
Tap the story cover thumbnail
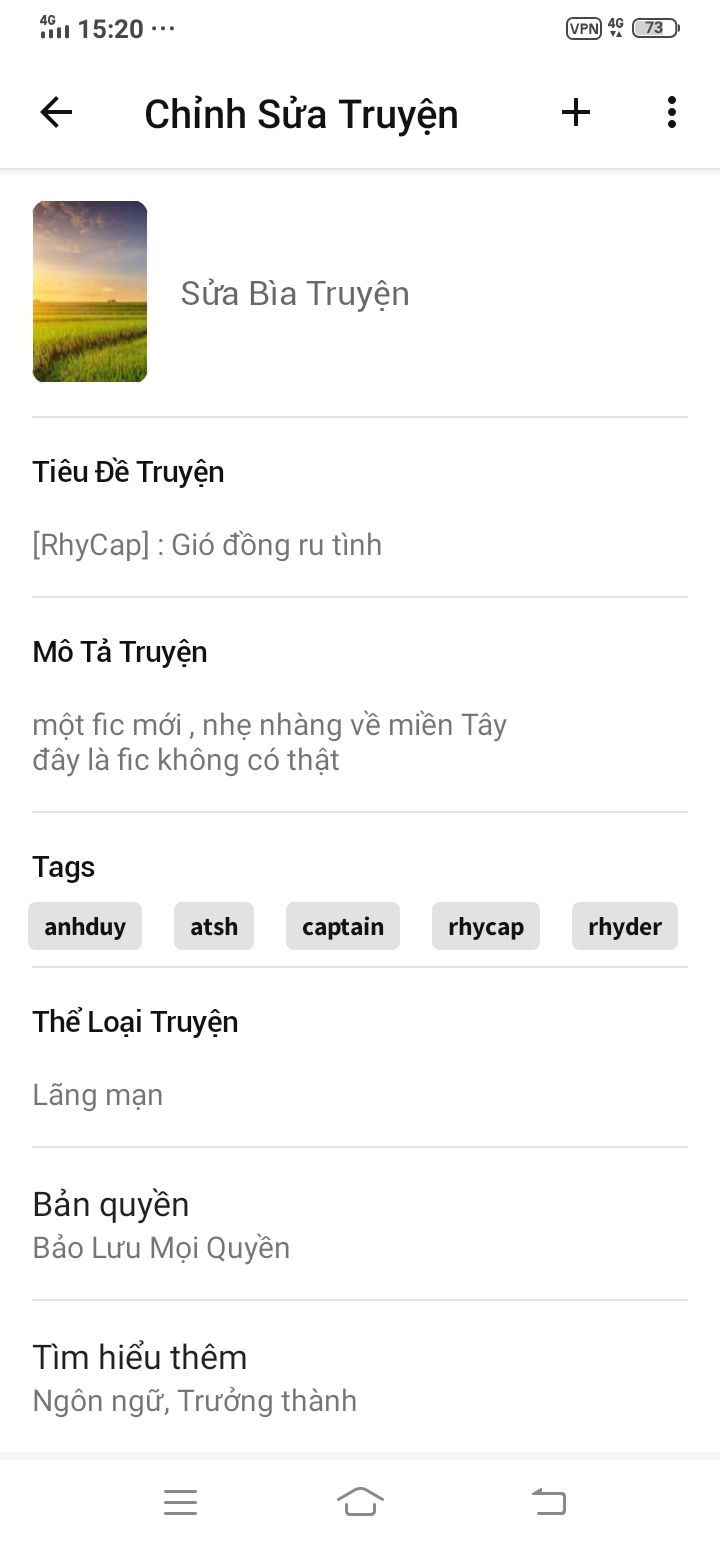click(x=90, y=292)
